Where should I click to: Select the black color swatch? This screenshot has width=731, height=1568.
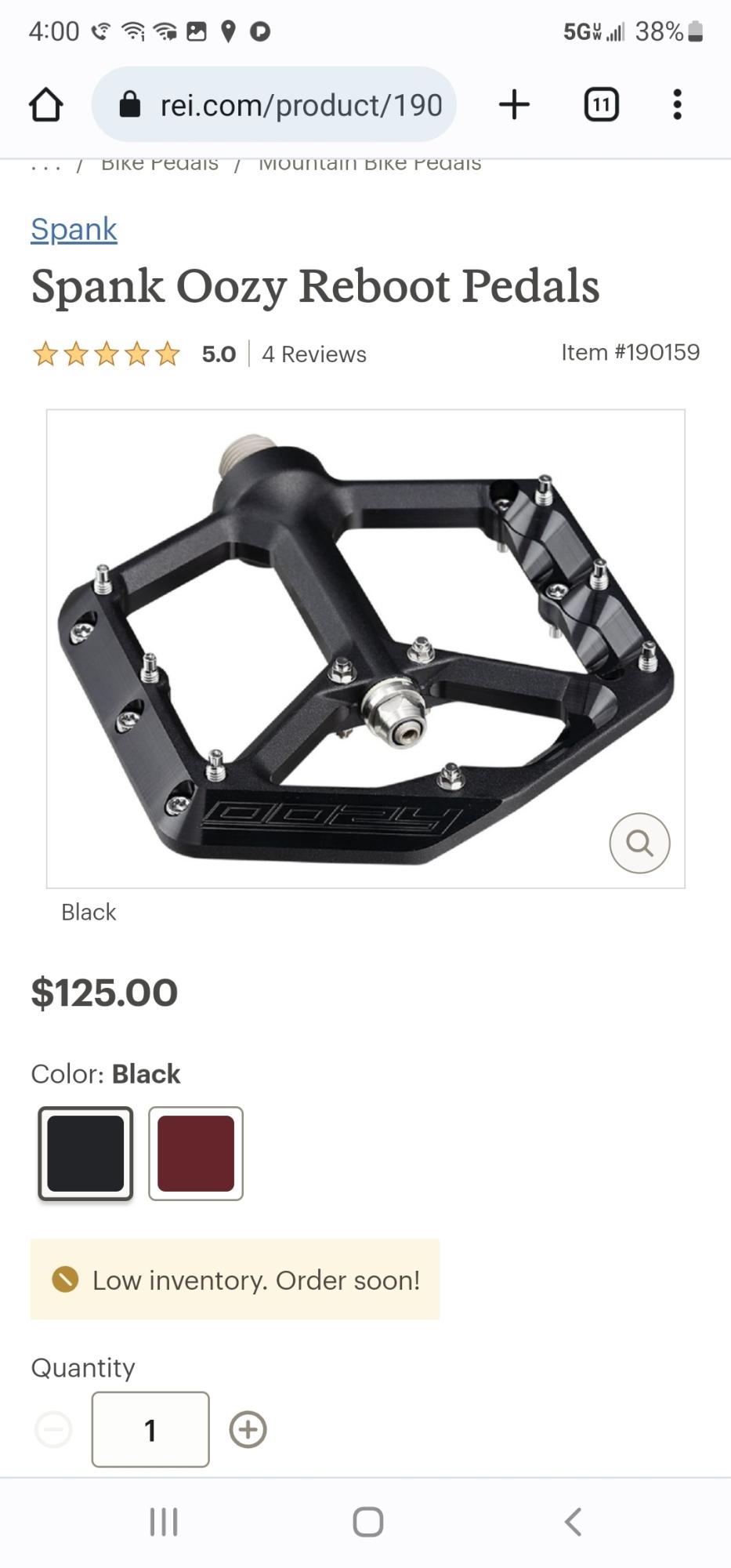click(x=85, y=1153)
